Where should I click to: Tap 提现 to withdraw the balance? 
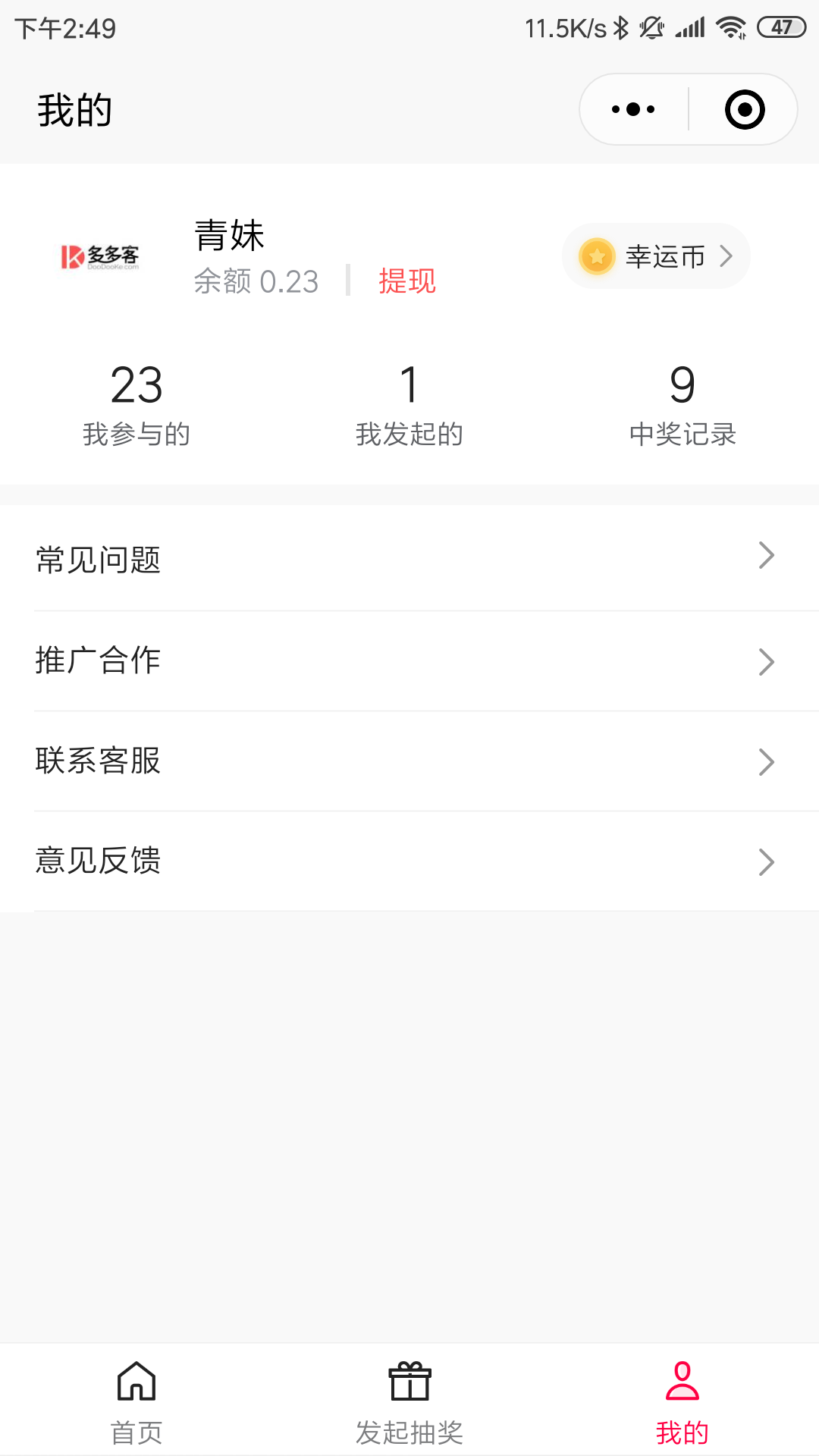pyautogui.click(x=407, y=281)
